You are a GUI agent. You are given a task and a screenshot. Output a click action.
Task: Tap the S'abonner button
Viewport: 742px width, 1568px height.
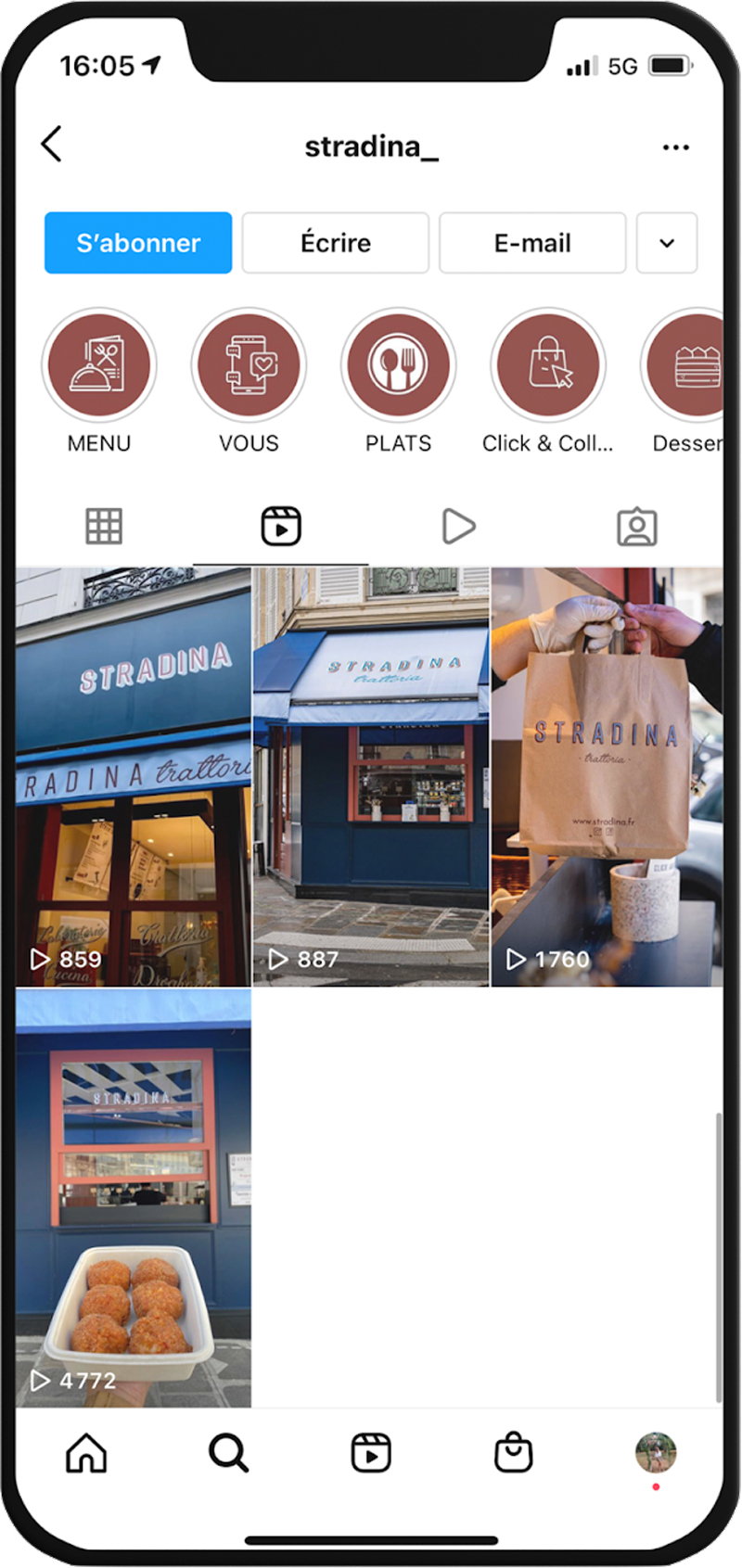pos(138,243)
